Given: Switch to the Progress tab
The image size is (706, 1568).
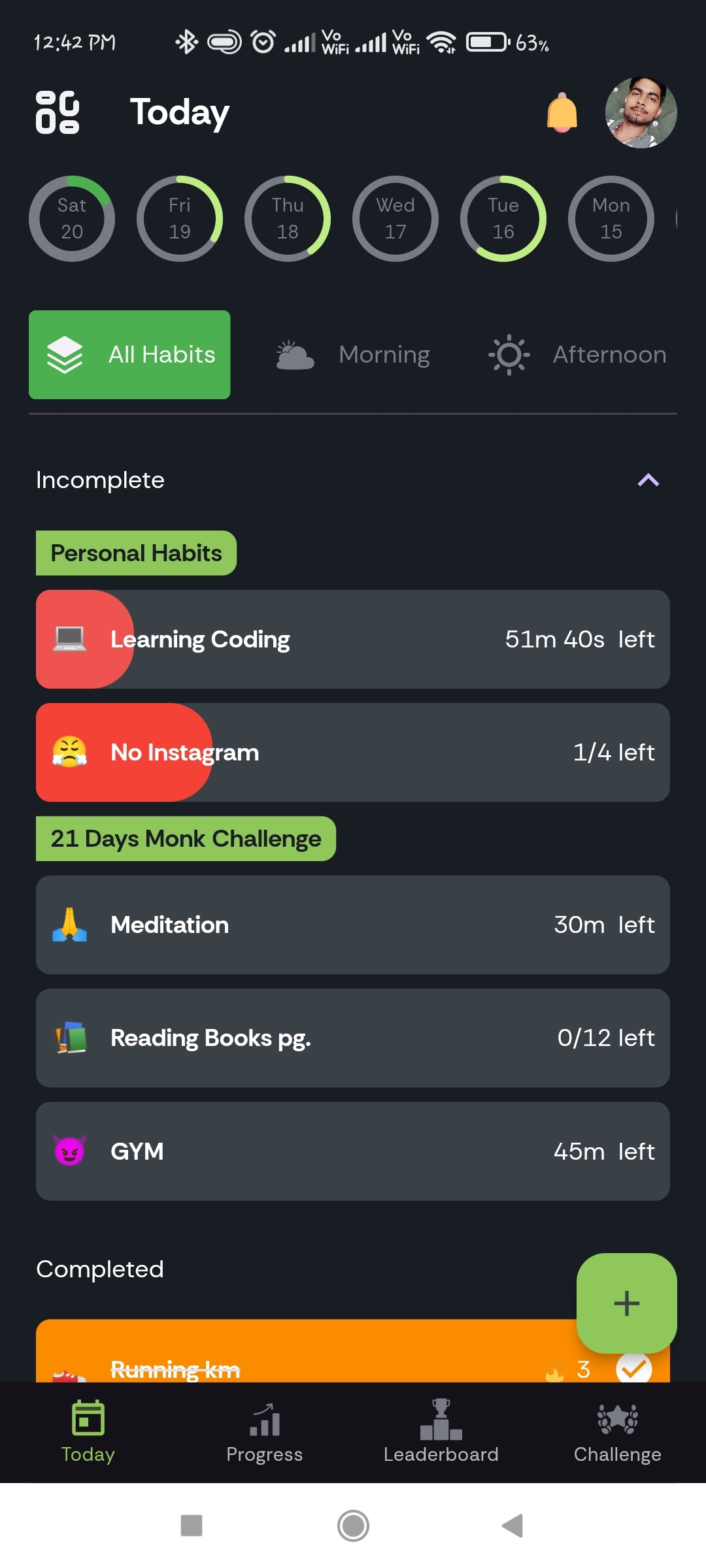Looking at the screenshot, I should coord(265,1431).
